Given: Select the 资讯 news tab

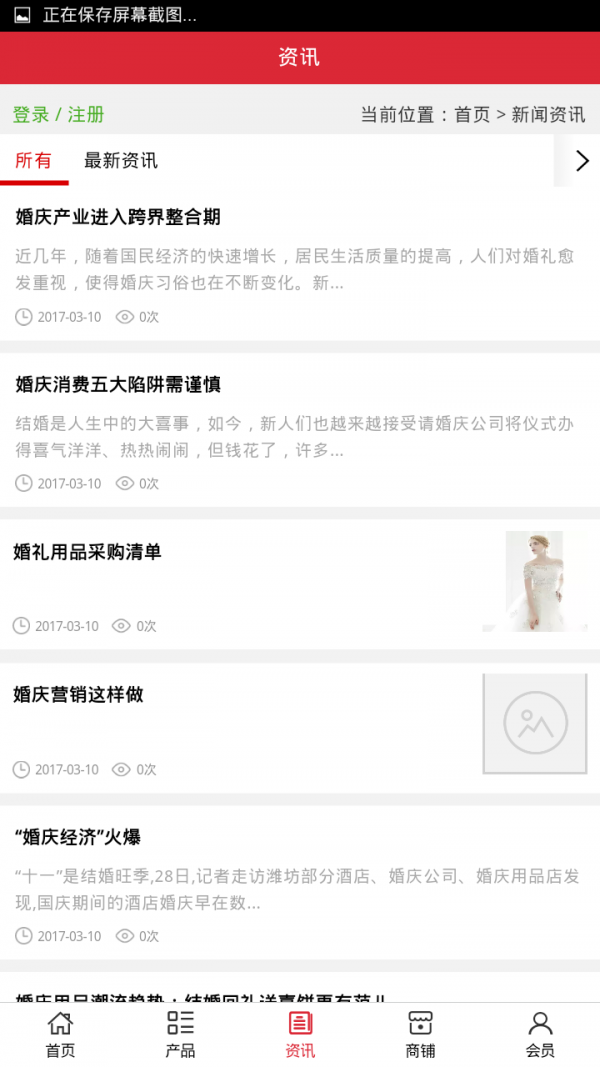Looking at the screenshot, I should tap(300, 1034).
